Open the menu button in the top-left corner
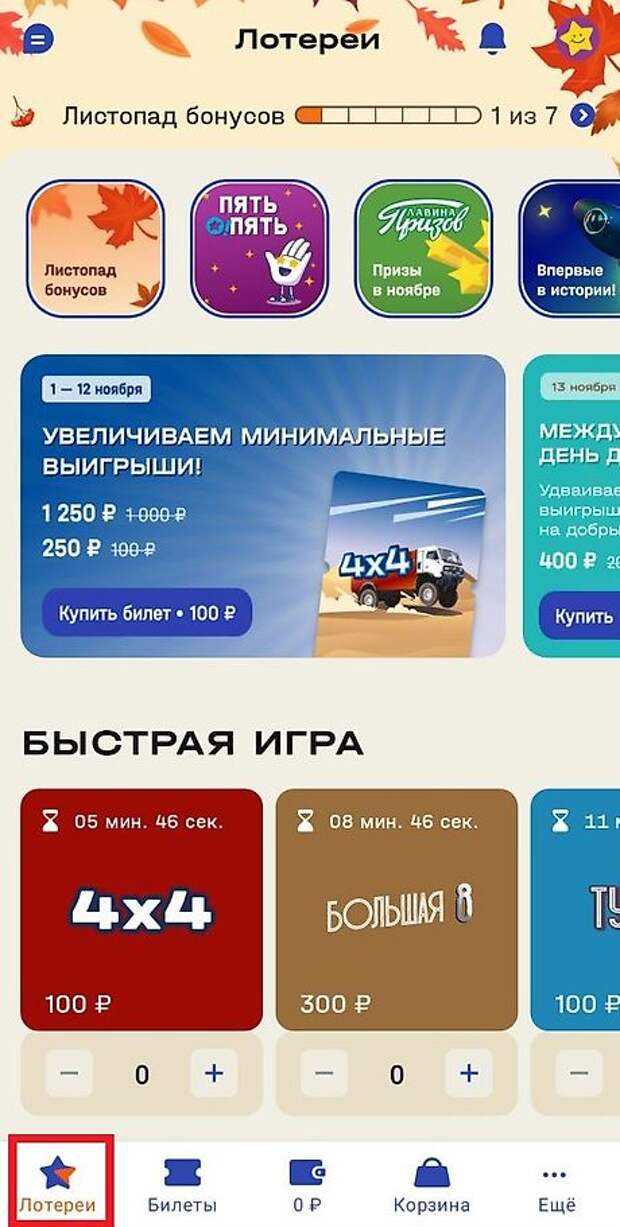The height and width of the screenshot is (1227, 620). coord(38,40)
